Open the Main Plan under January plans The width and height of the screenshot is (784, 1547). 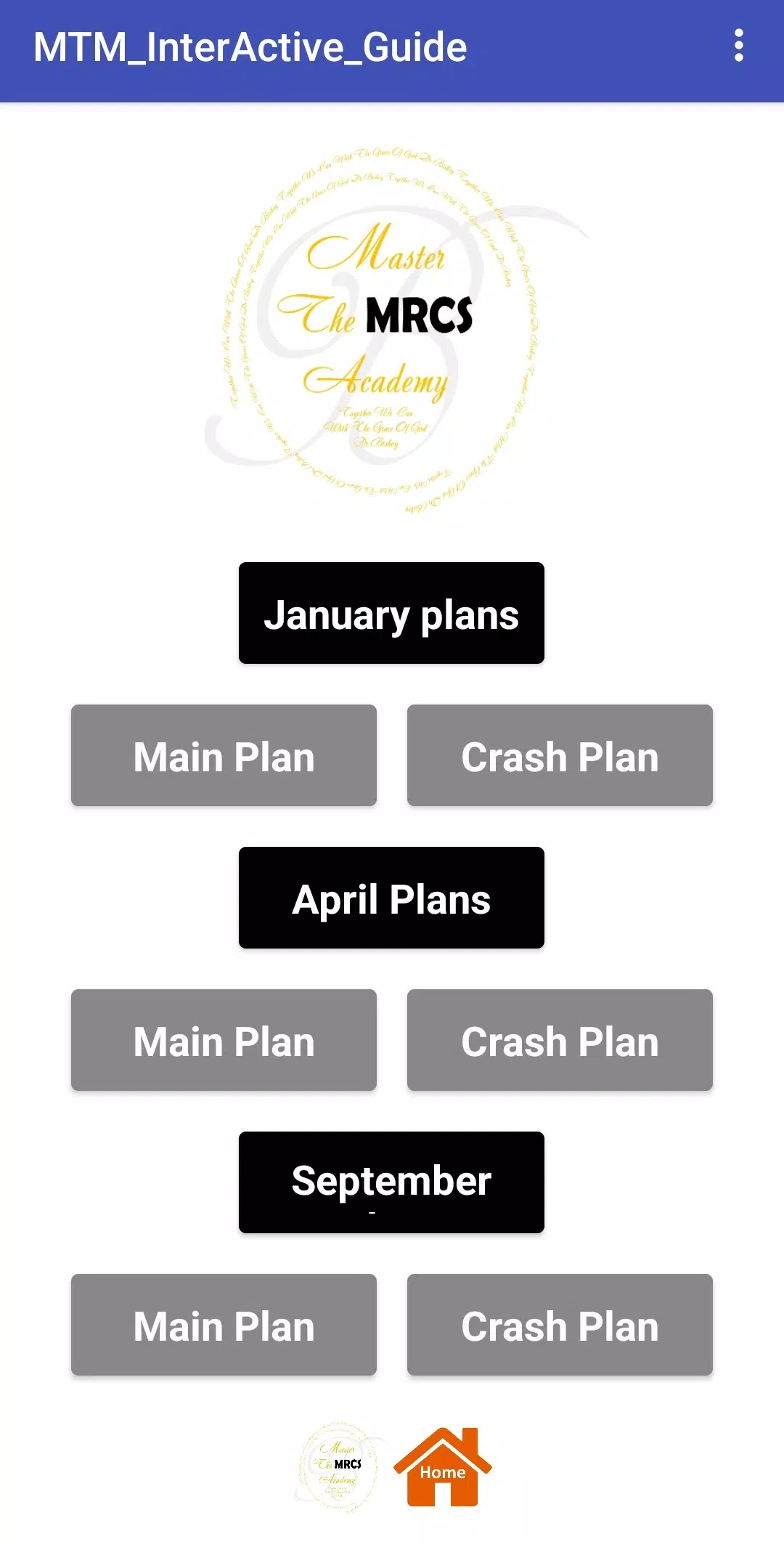point(224,755)
